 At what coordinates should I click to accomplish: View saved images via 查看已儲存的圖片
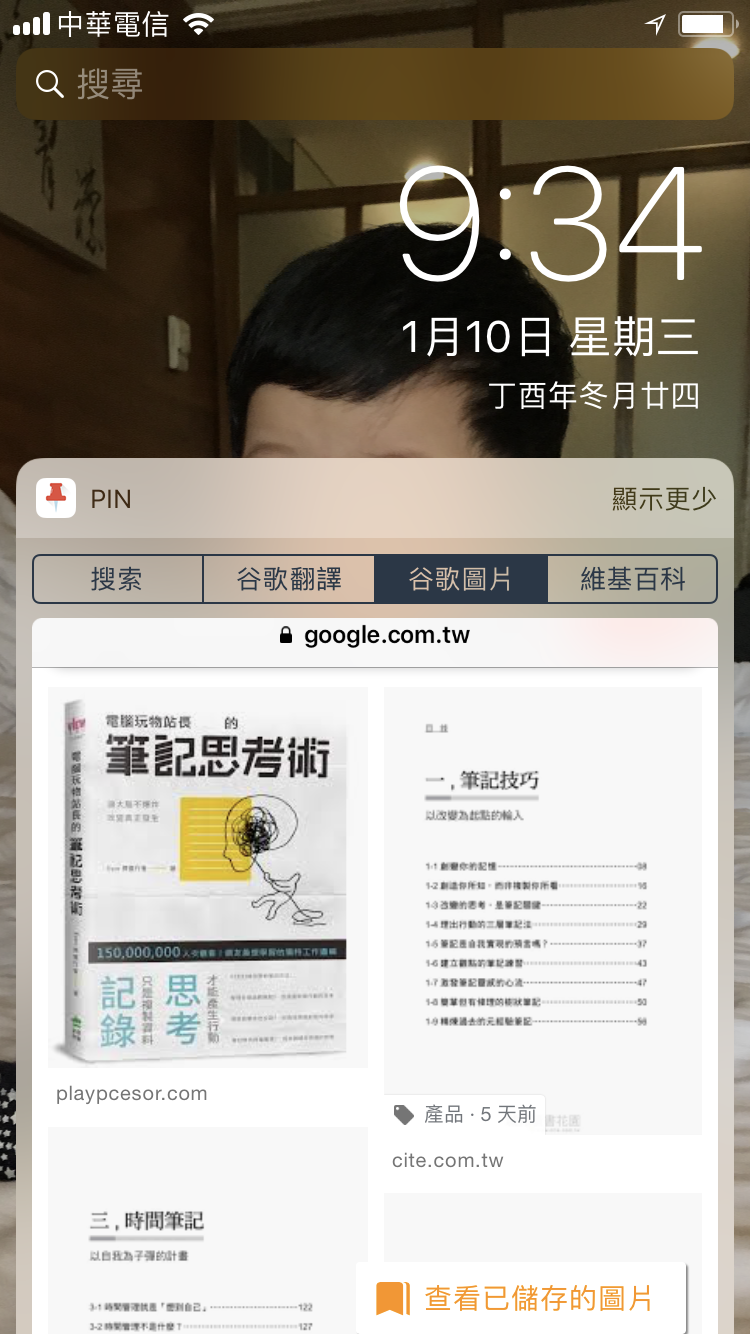point(521,1298)
